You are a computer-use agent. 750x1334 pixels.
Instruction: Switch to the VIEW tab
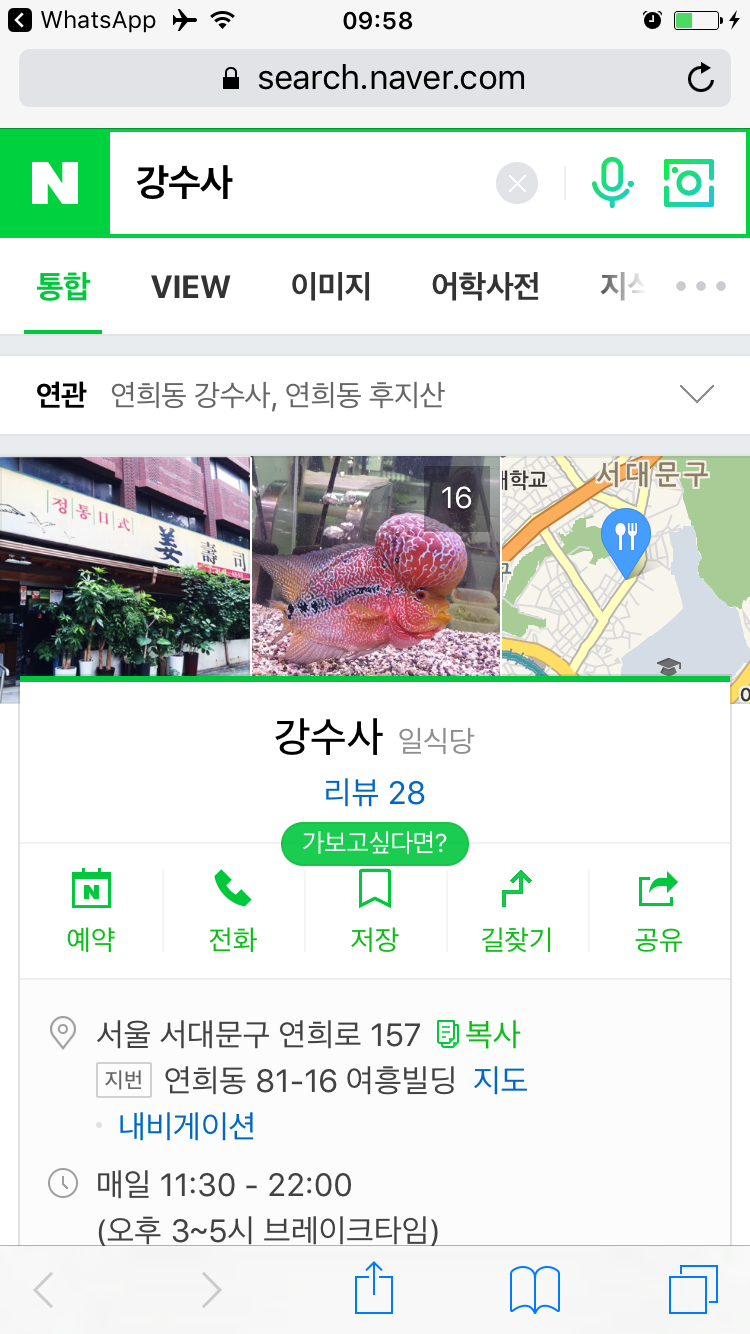click(x=190, y=288)
